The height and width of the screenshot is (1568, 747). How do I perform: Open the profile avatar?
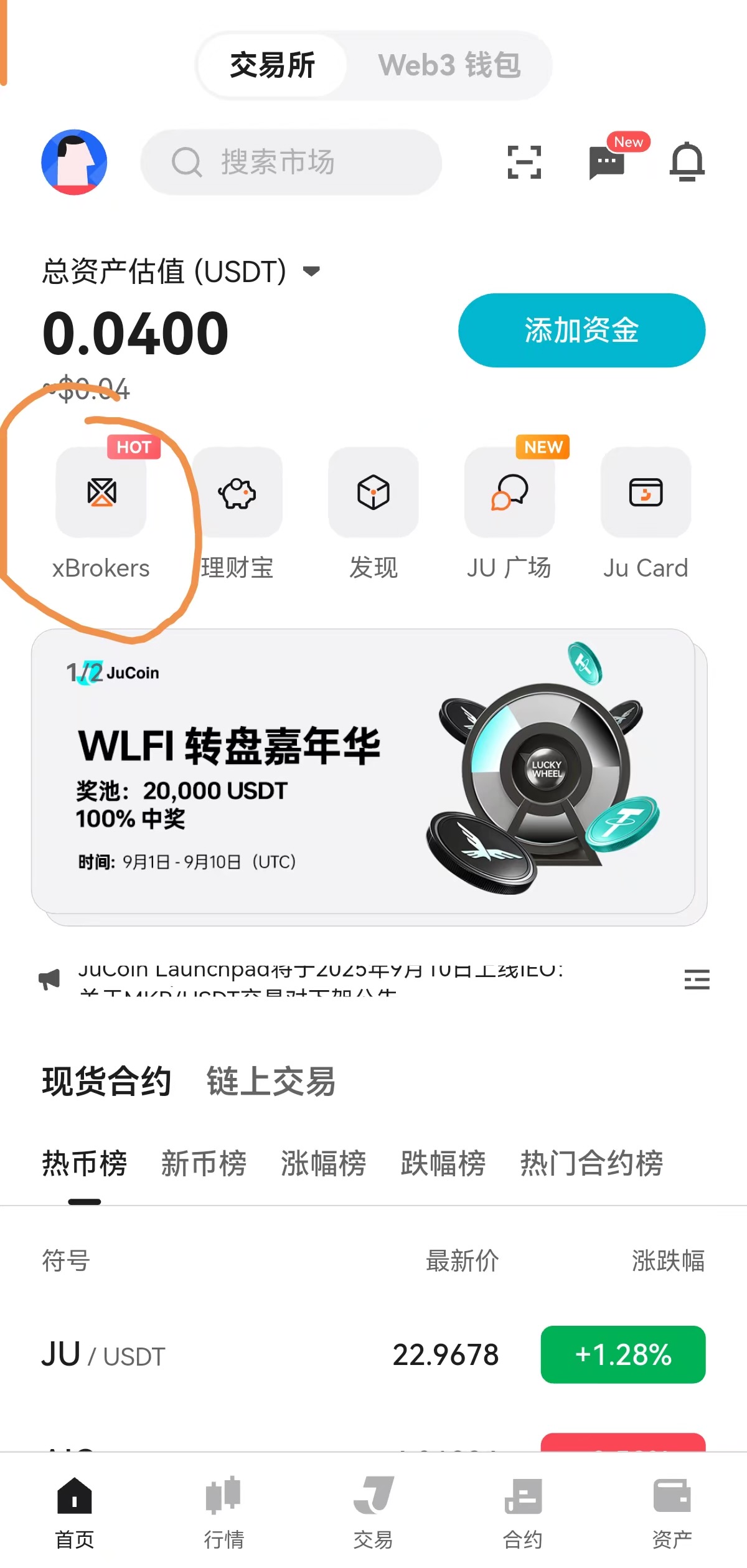pyautogui.click(x=74, y=162)
